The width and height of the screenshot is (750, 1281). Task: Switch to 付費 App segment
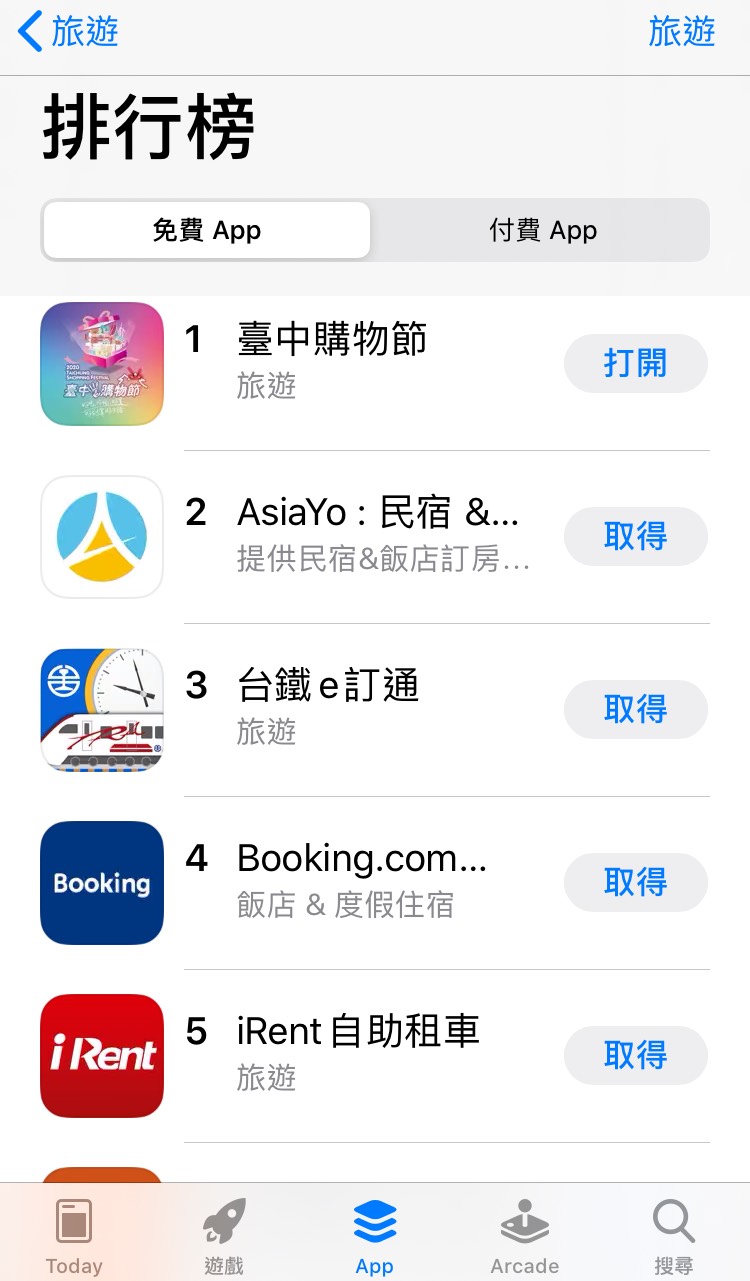542,231
